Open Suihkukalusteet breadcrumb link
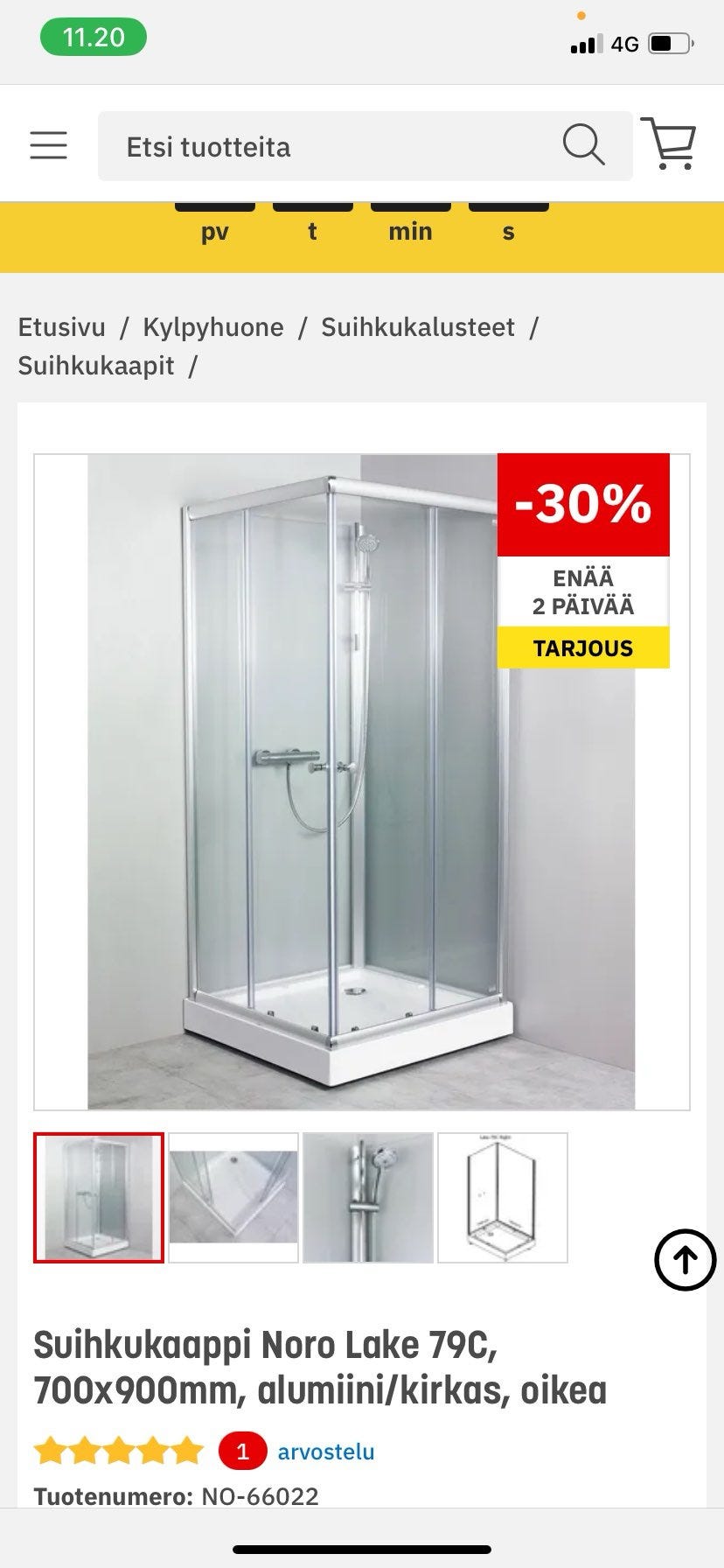The image size is (724, 1568). click(418, 327)
